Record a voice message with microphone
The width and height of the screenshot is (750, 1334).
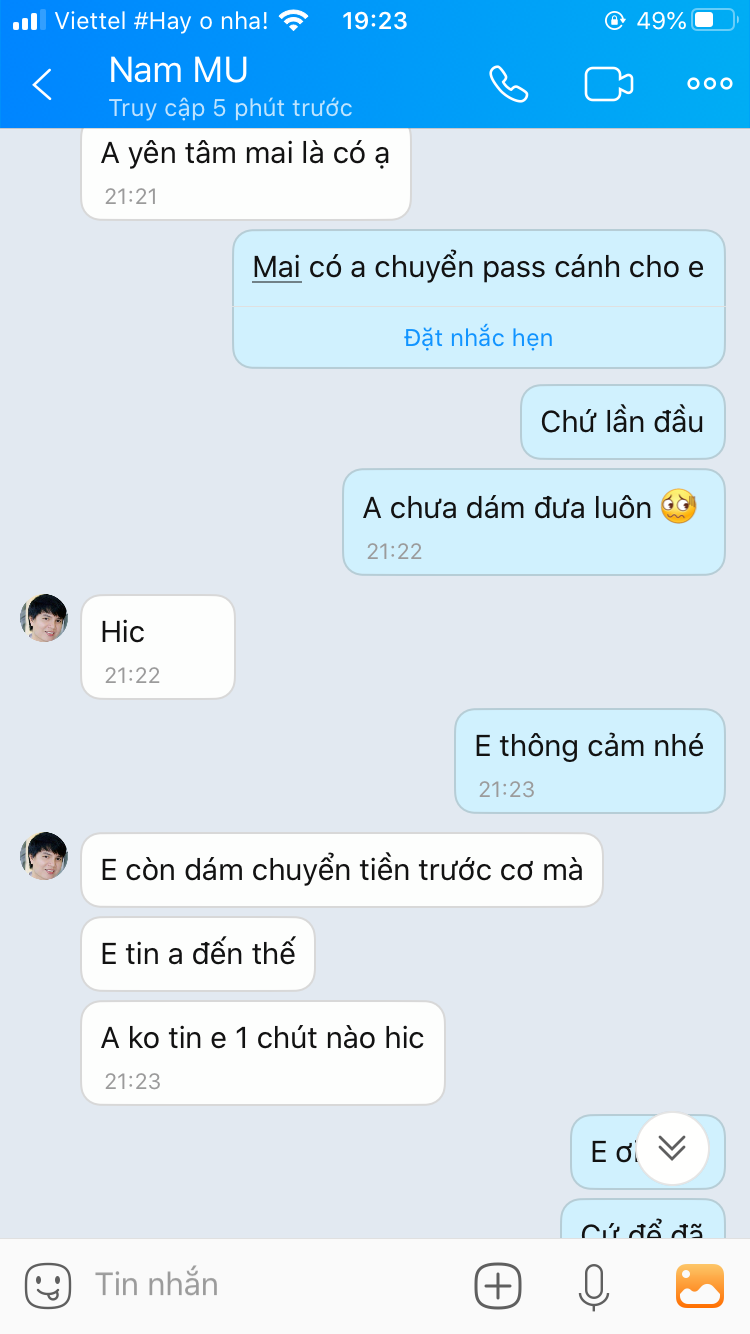(x=594, y=1285)
